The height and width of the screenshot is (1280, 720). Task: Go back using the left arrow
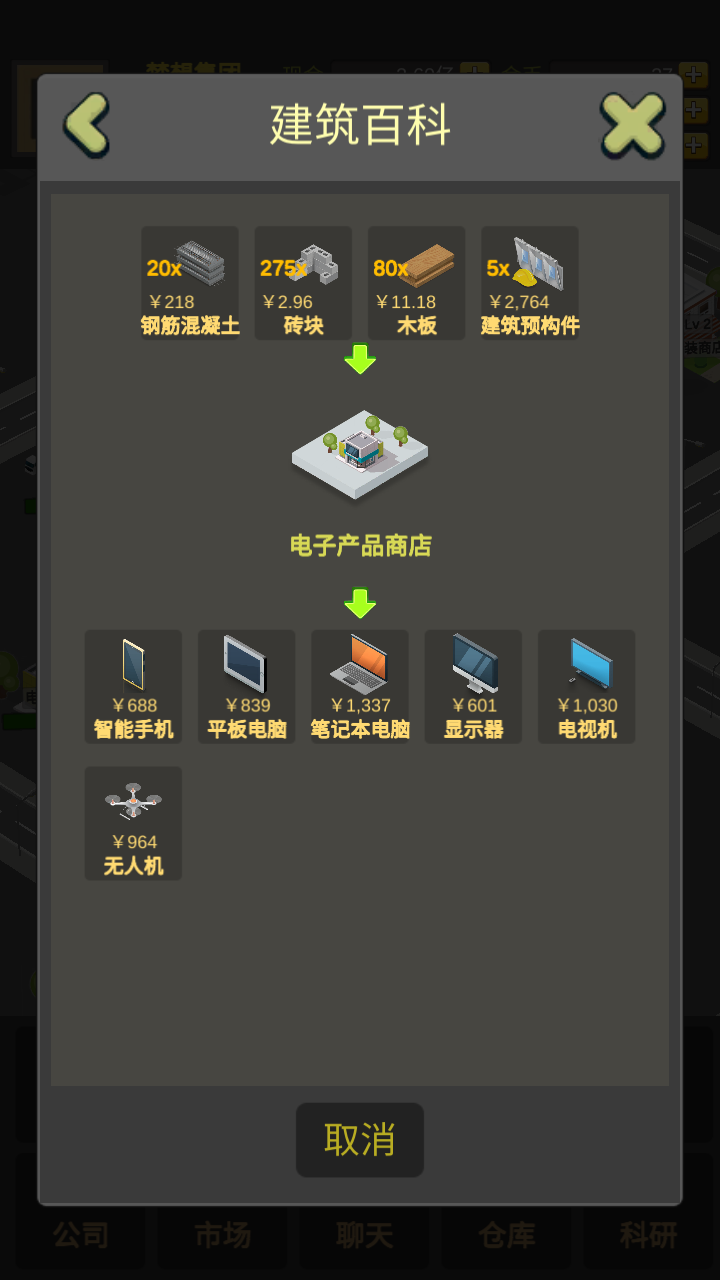point(86,126)
